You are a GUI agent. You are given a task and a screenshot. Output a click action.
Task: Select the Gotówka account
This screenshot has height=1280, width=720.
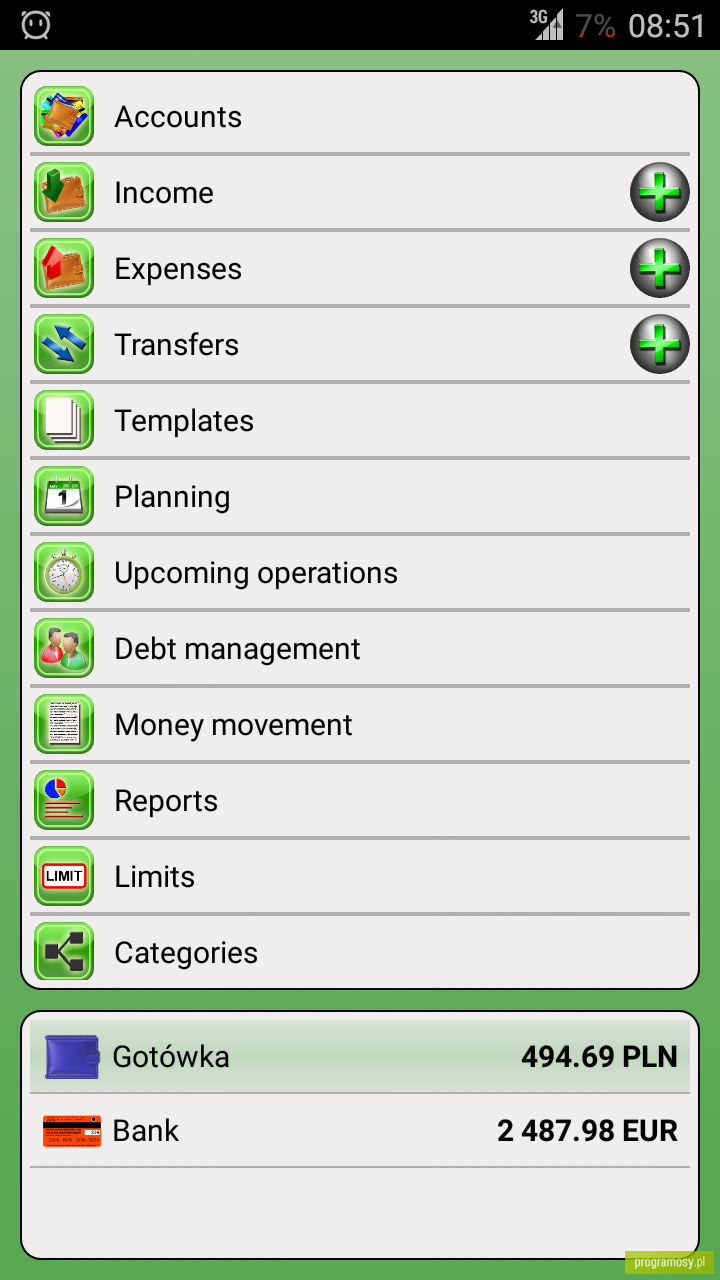pos(360,1056)
